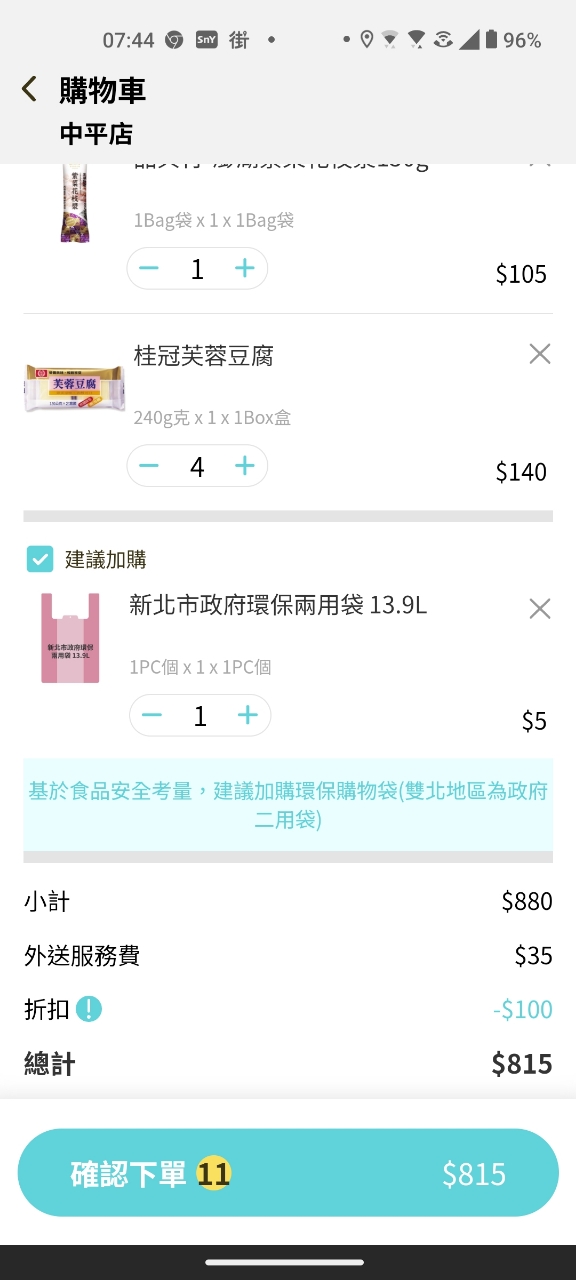576x1280 pixels.
Task: Increase quantity of the $105 item
Action: (x=244, y=268)
